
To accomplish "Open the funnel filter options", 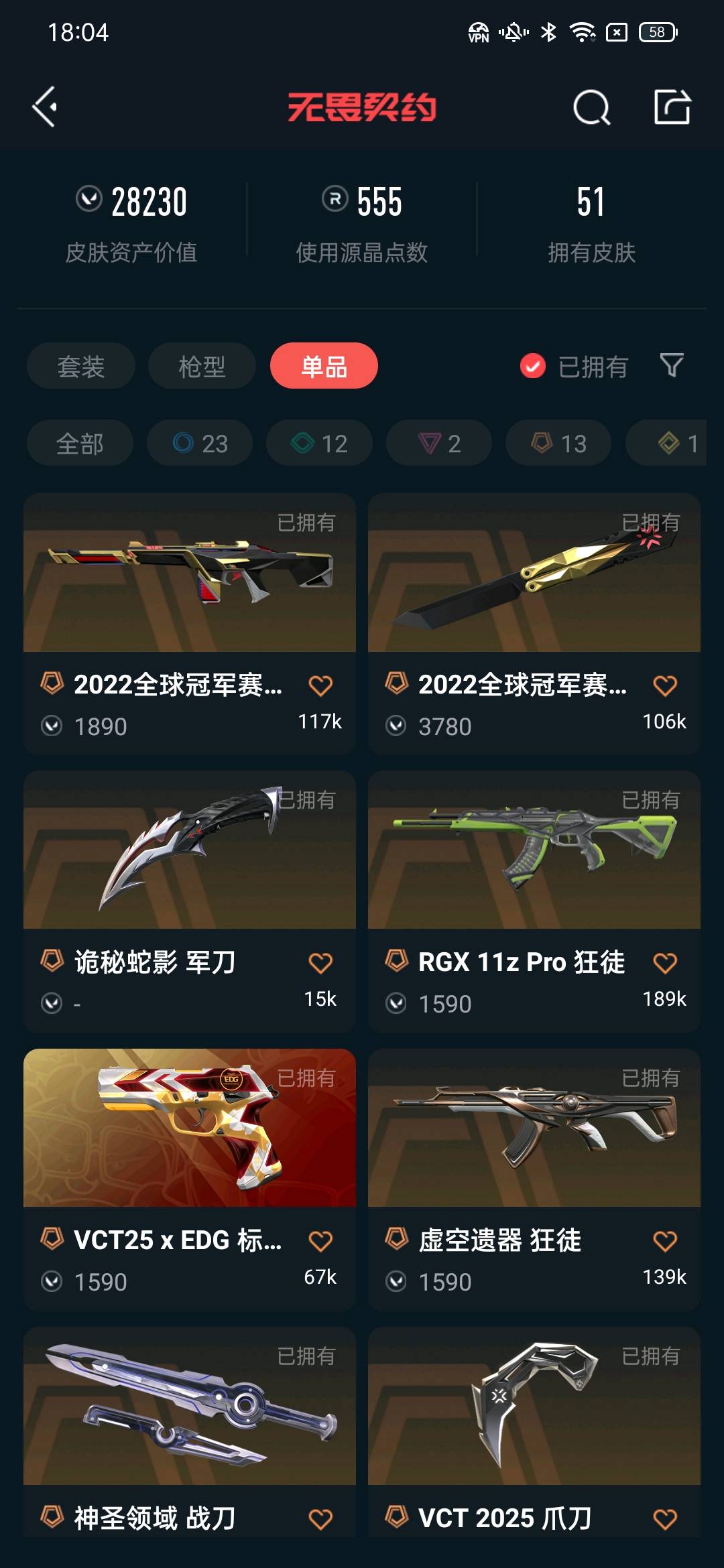I will [672, 366].
